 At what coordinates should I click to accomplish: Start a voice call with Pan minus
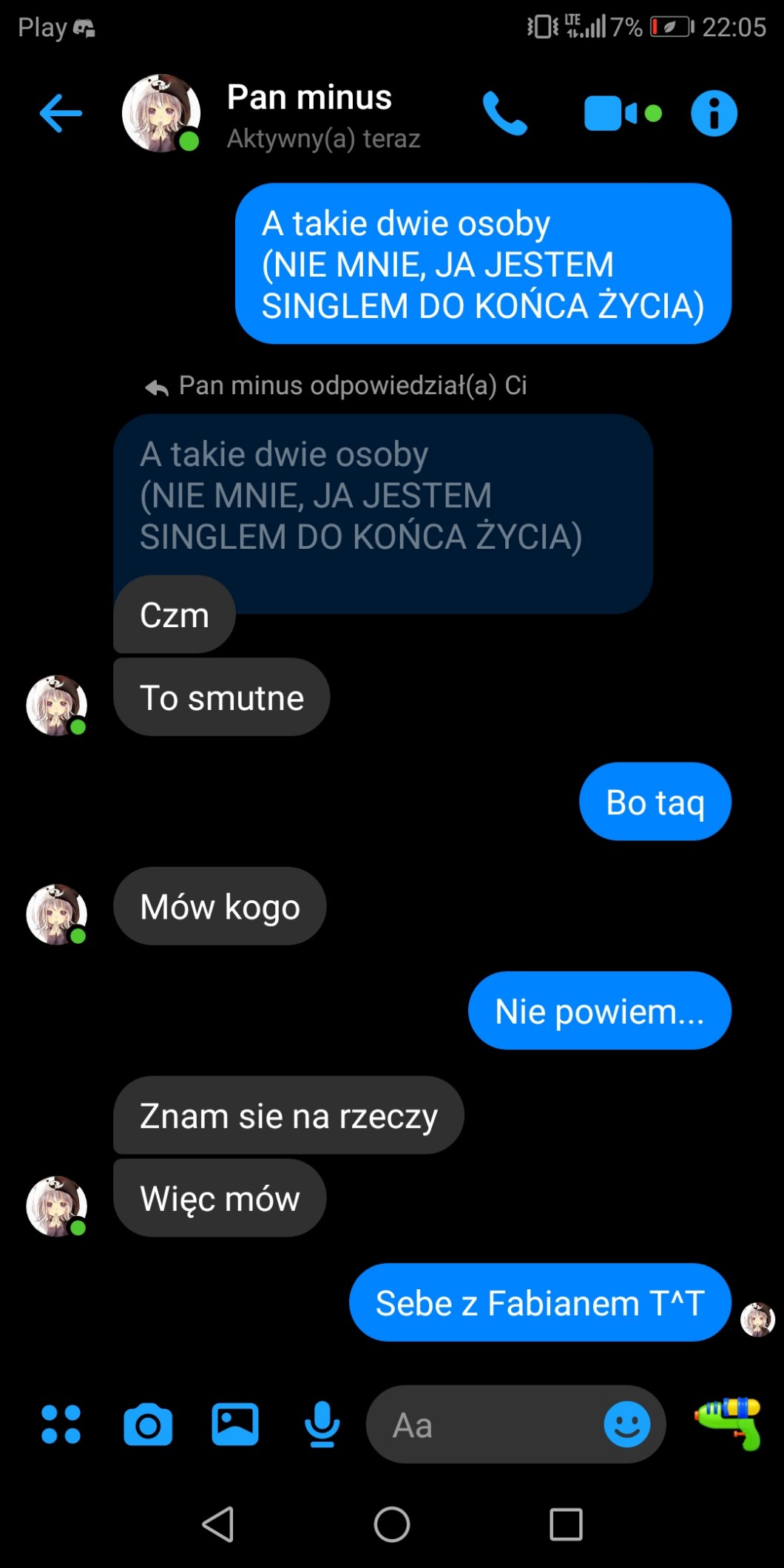[x=505, y=114]
